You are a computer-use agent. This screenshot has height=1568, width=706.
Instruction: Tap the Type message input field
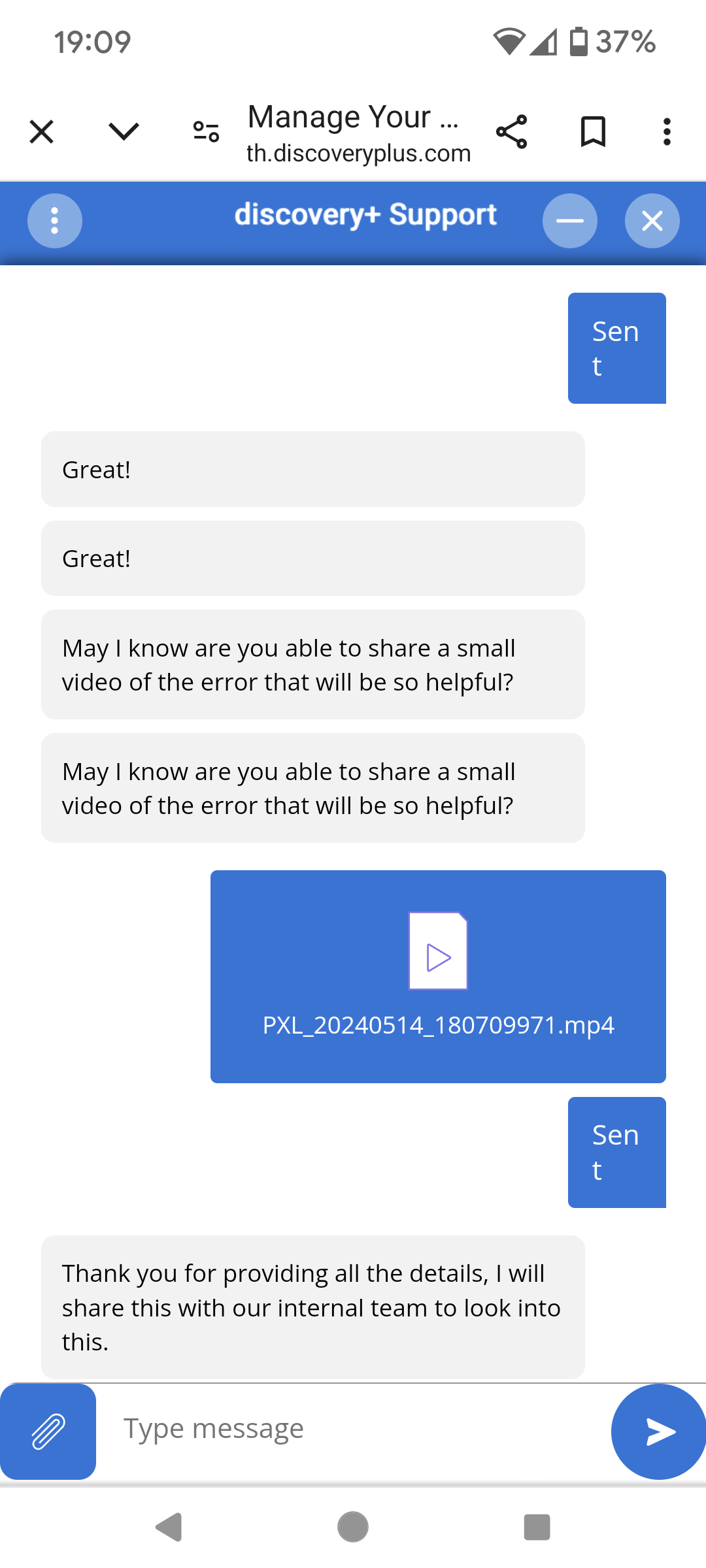327,1428
